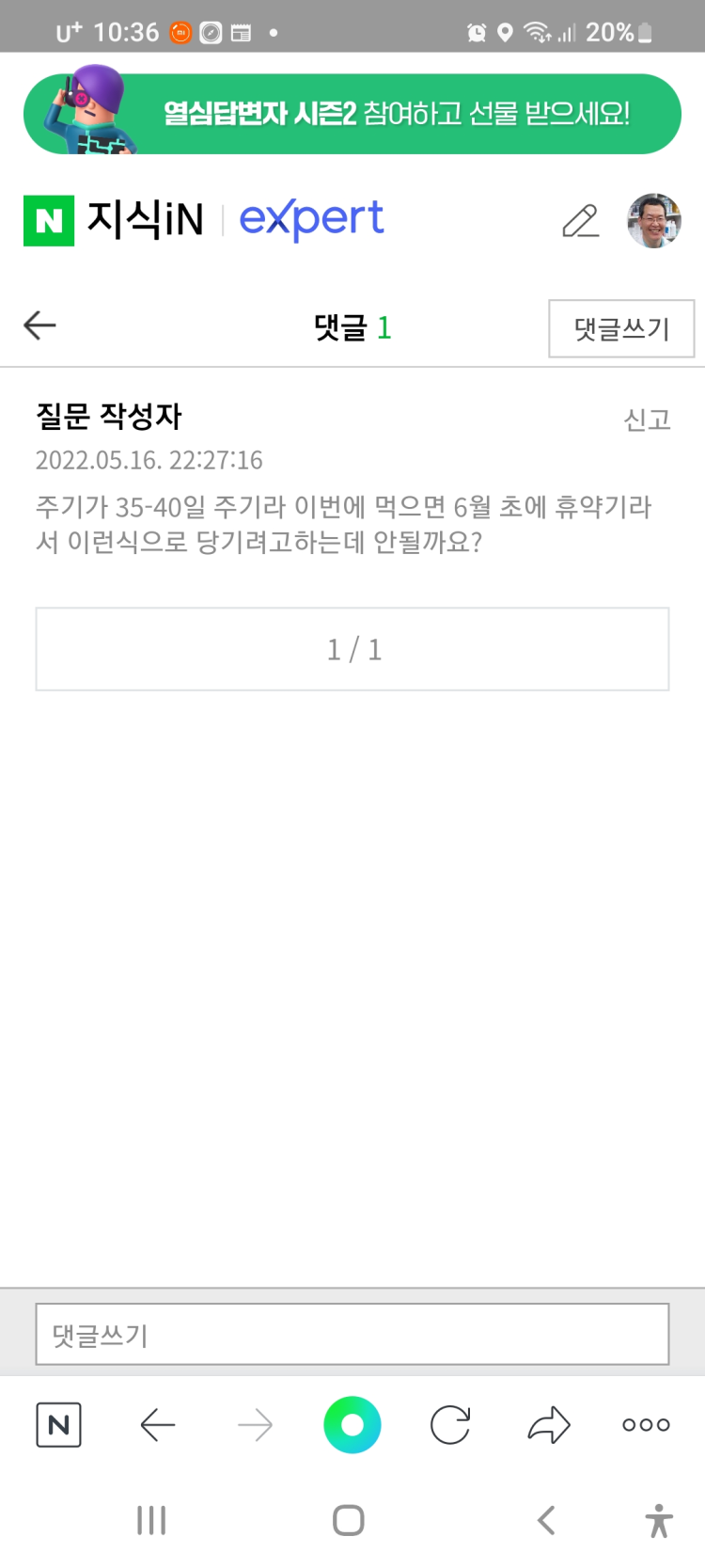
Task: Go to the system home screen
Action: pyautogui.click(x=349, y=1520)
